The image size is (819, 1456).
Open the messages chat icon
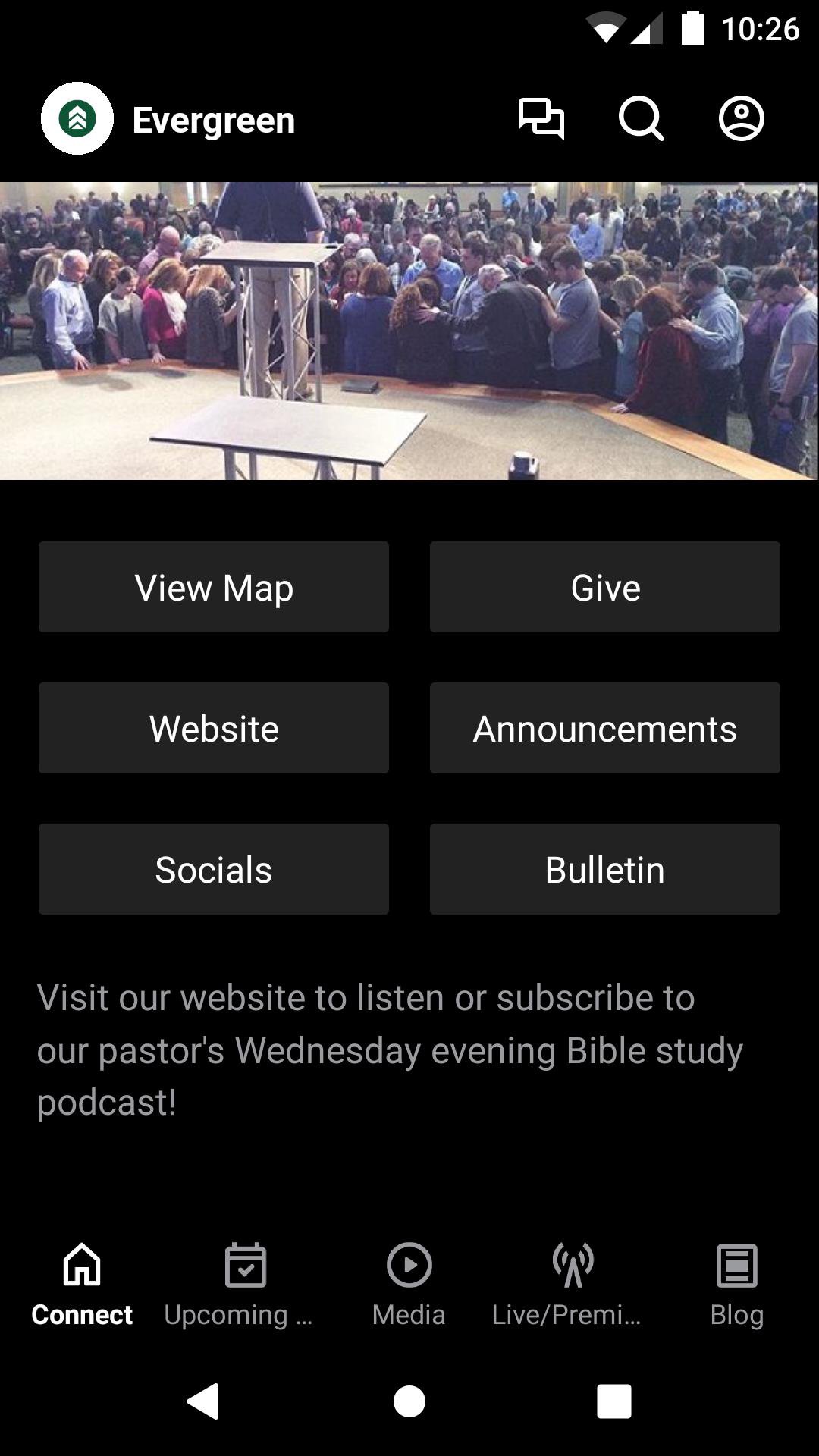(541, 119)
